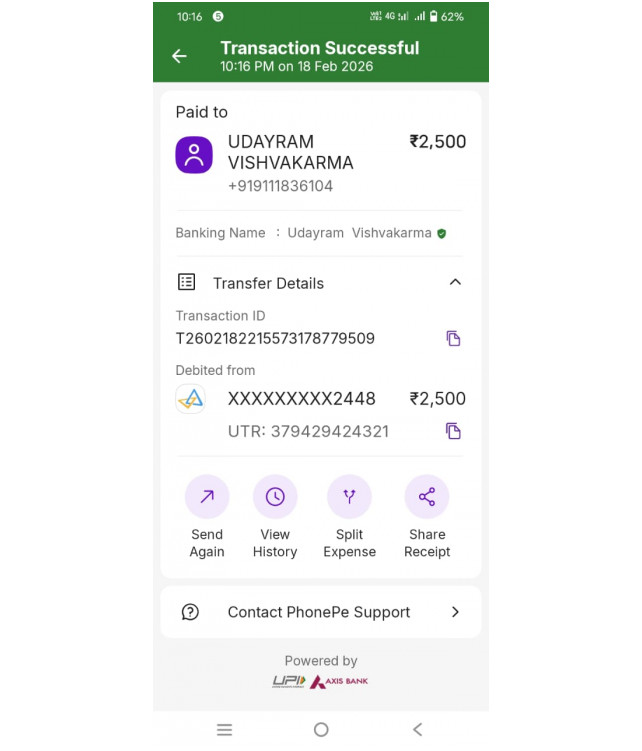Copy the Transaction ID

pyautogui.click(x=453, y=339)
